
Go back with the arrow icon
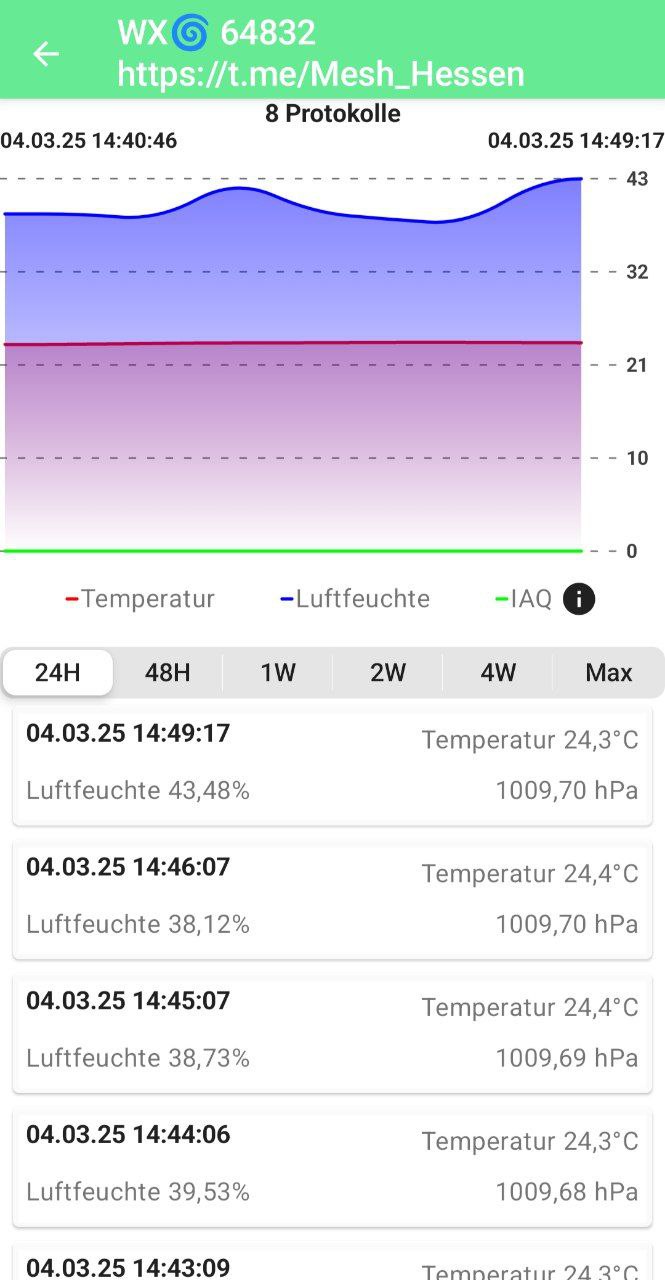[x=46, y=54]
